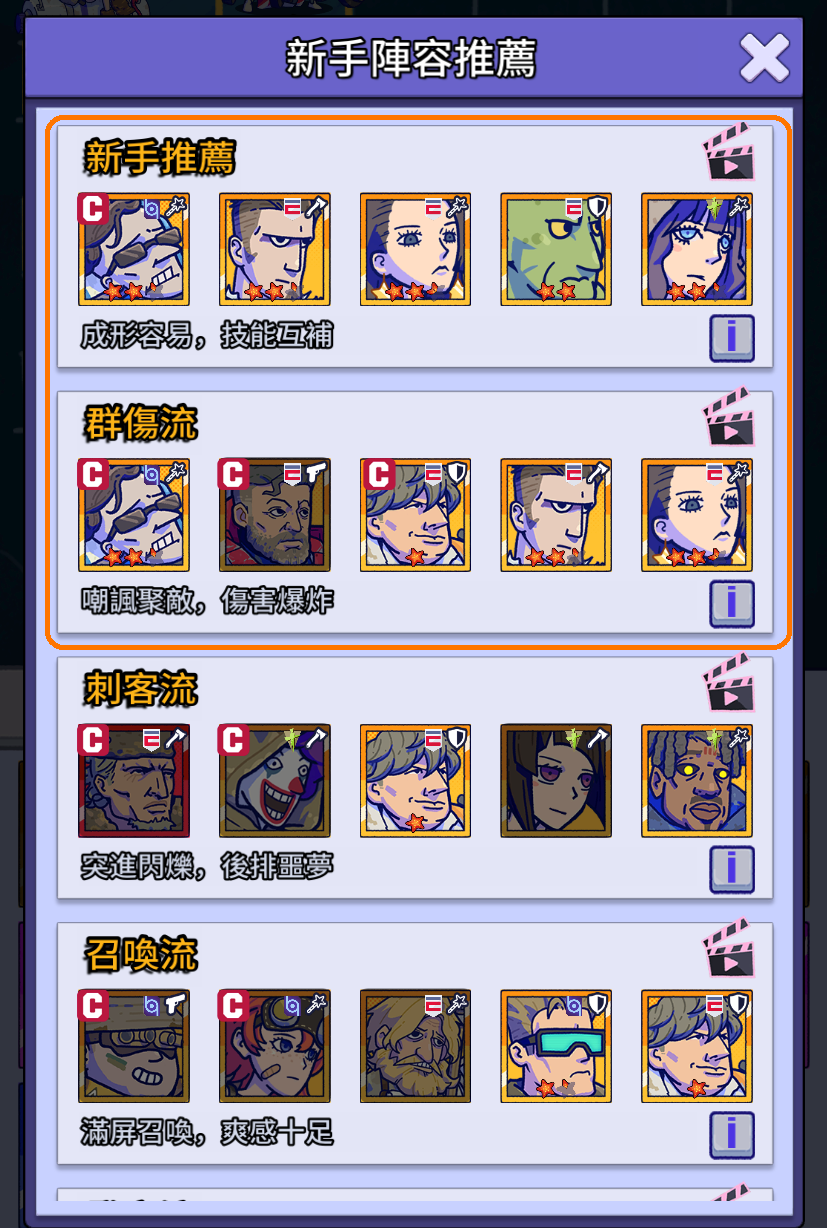Open info button for 群傷流 lineup
827x1228 pixels.
[732, 603]
